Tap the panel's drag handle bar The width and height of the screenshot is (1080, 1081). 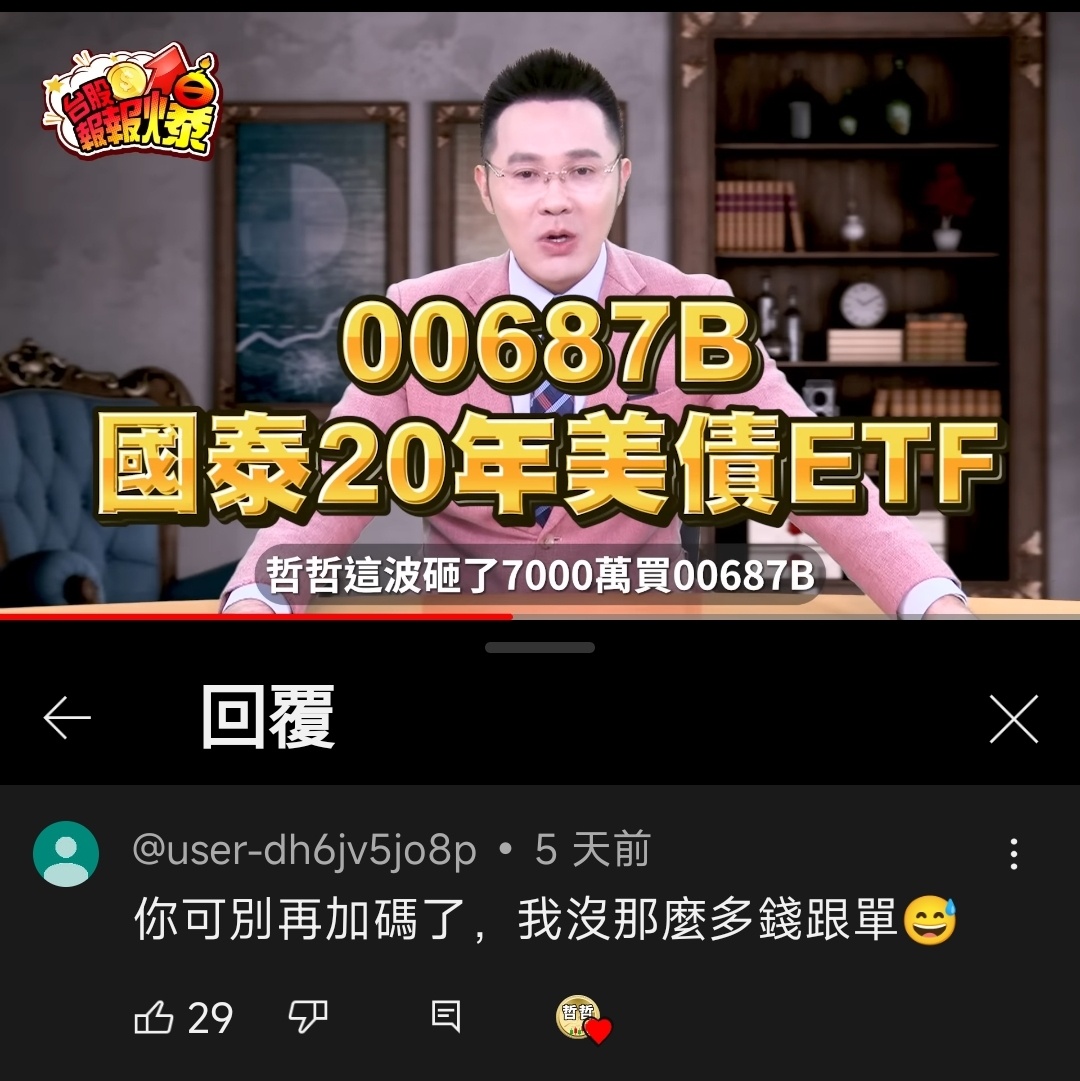pos(540,648)
